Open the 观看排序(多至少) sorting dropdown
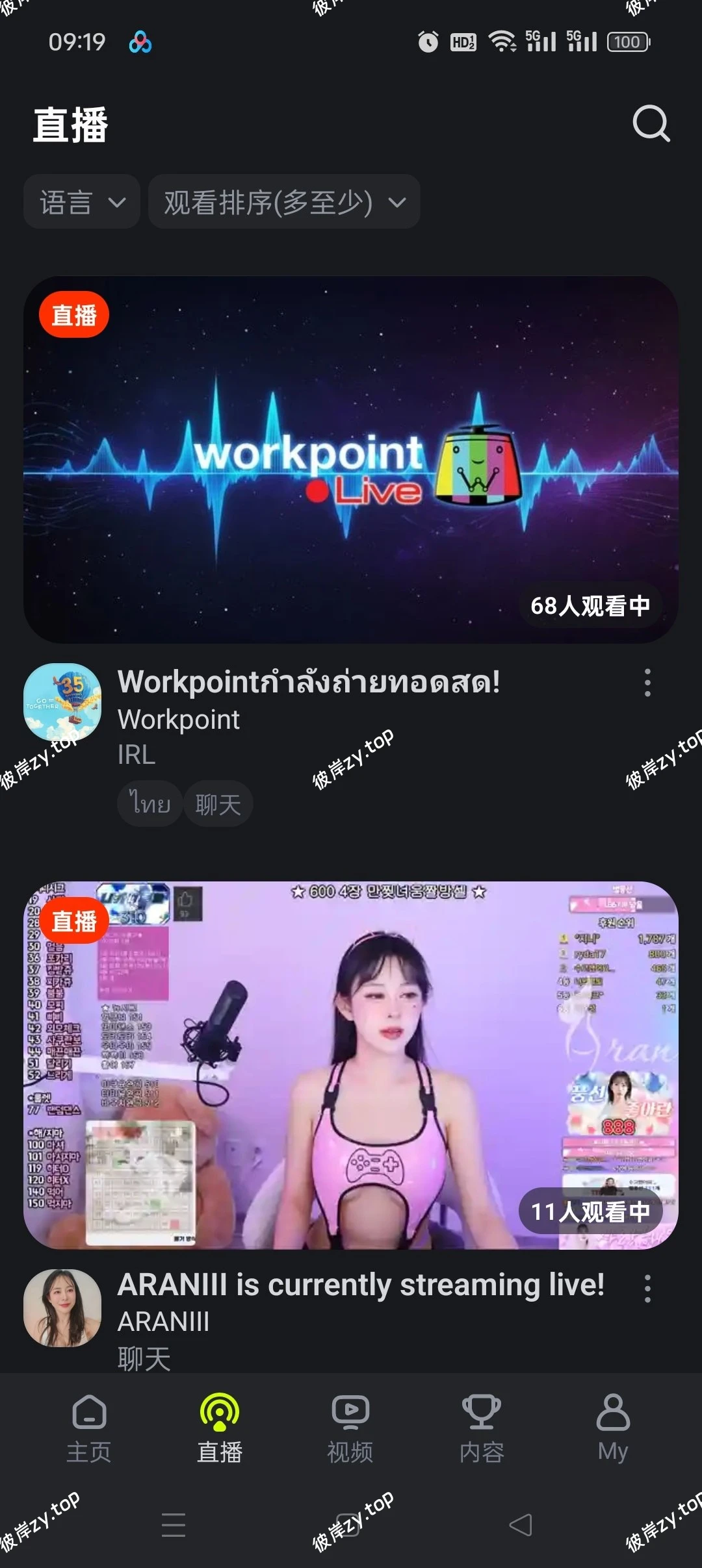 [284, 201]
